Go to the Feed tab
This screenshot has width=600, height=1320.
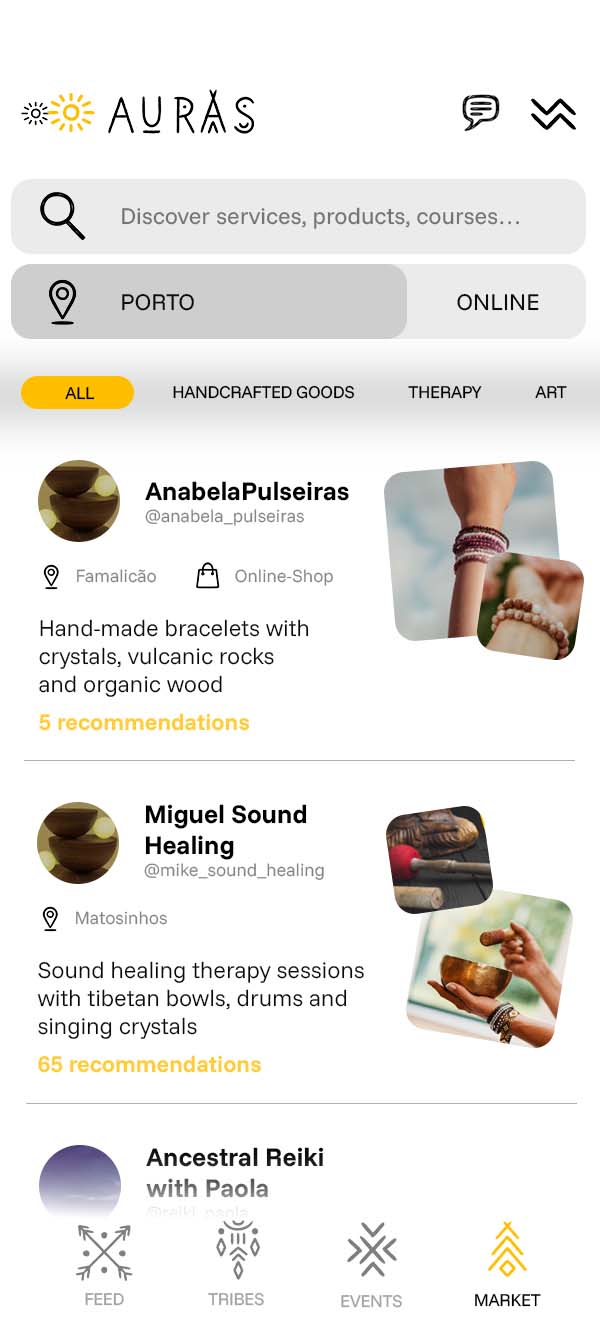click(x=104, y=1266)
